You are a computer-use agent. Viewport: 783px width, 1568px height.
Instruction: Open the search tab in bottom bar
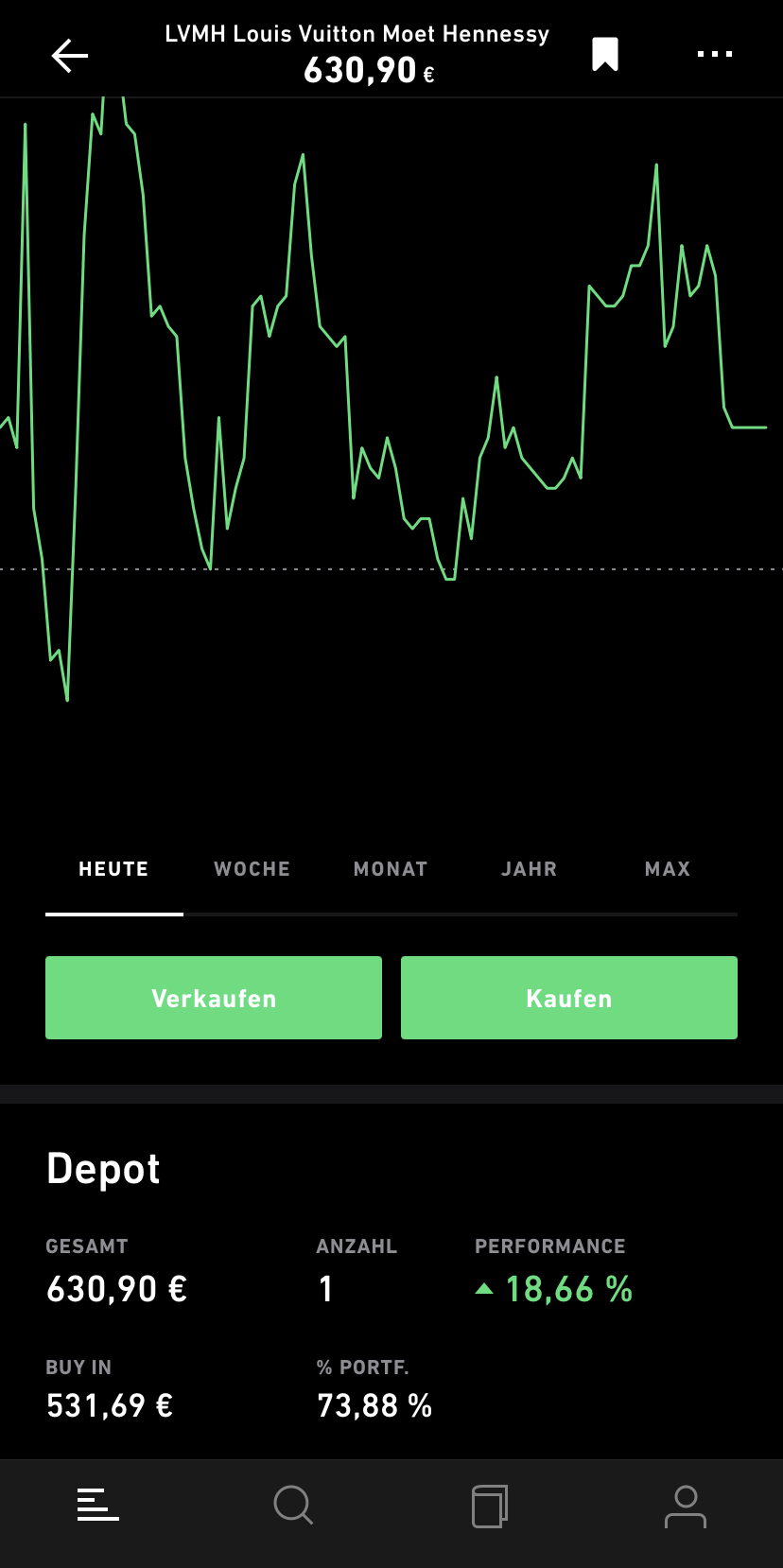[x=293, y=1505]
